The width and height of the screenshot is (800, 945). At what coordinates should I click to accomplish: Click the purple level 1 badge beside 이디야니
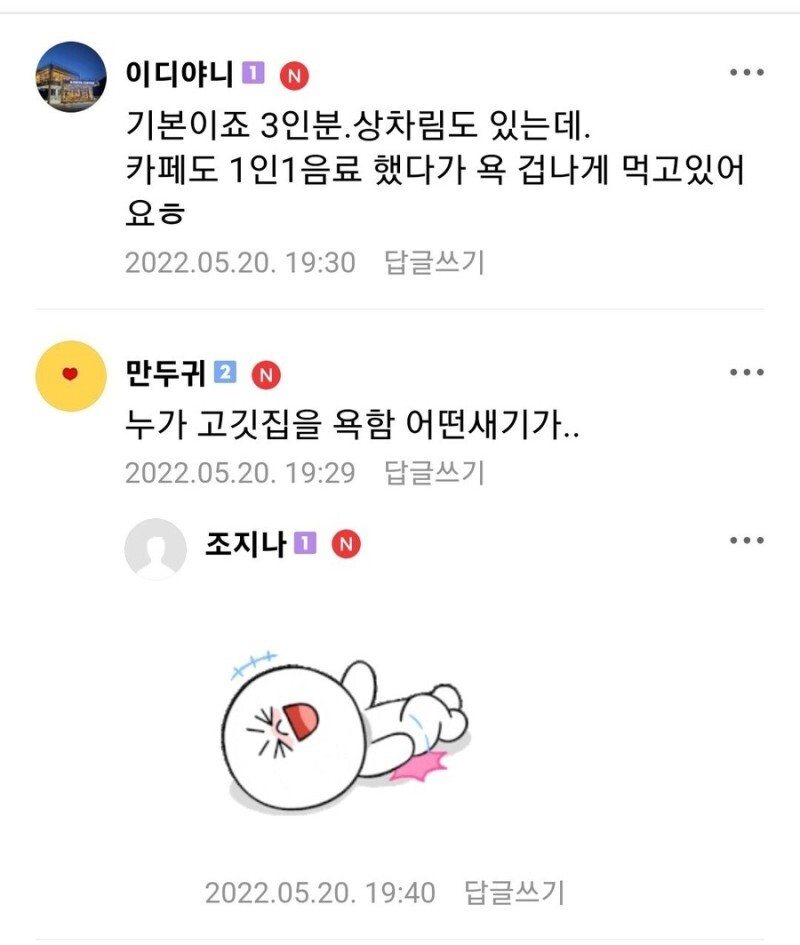click(253, 71)
